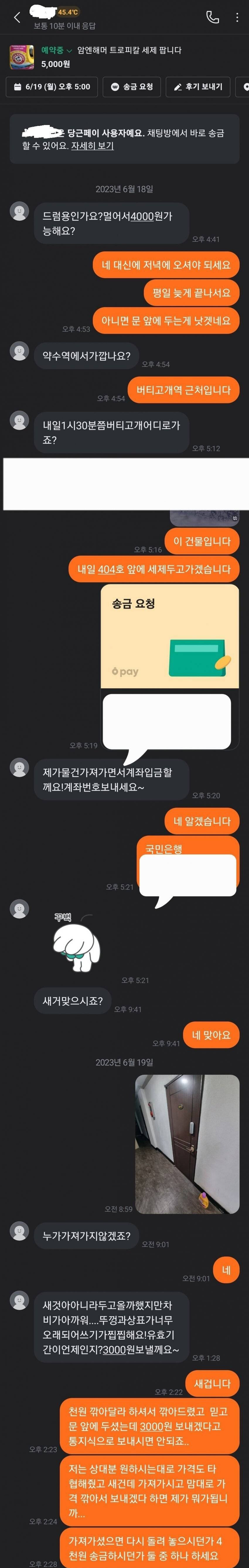Screen dimensions: 249x1568
Task: Call the seller with the phone icon
Action: coord(213,18)
